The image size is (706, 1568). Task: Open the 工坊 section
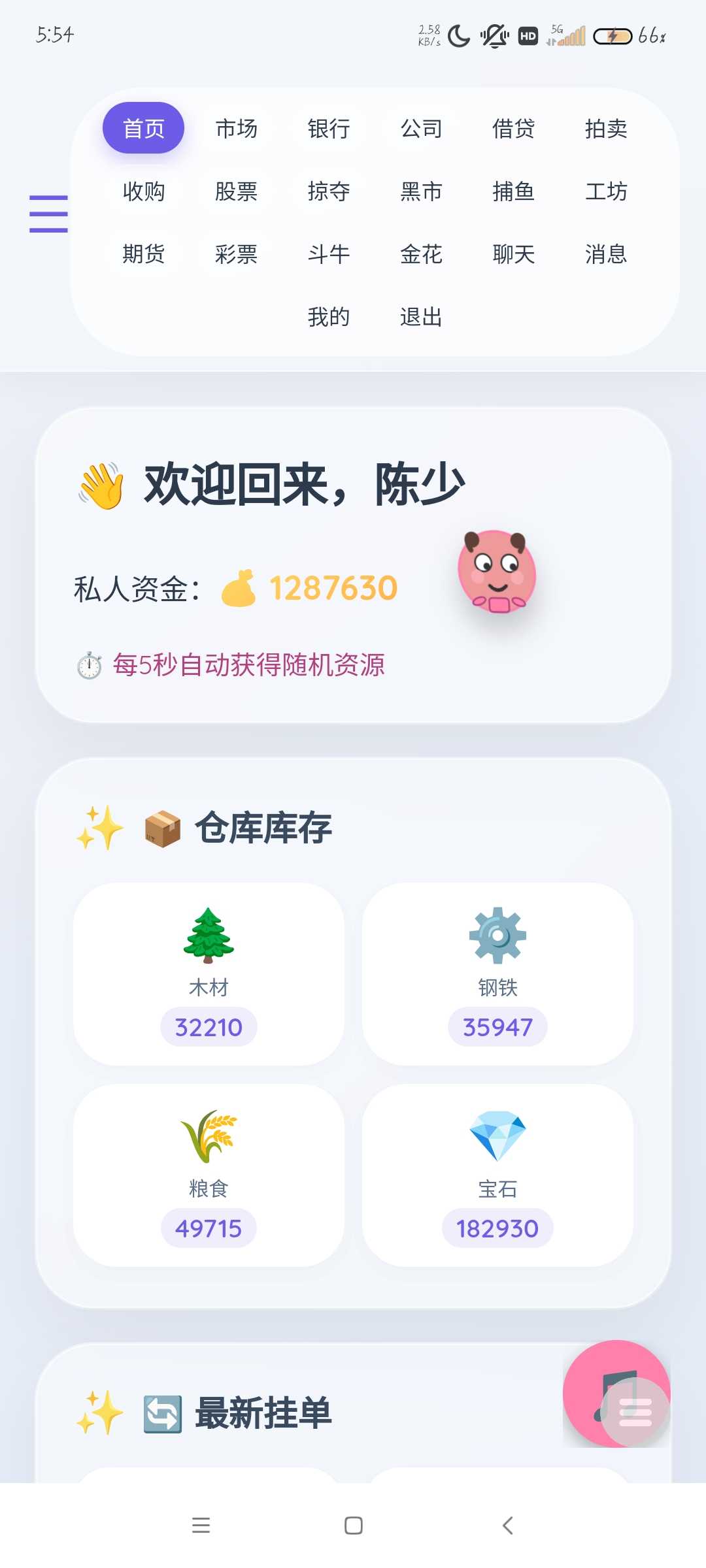click(x=606, y=191)
